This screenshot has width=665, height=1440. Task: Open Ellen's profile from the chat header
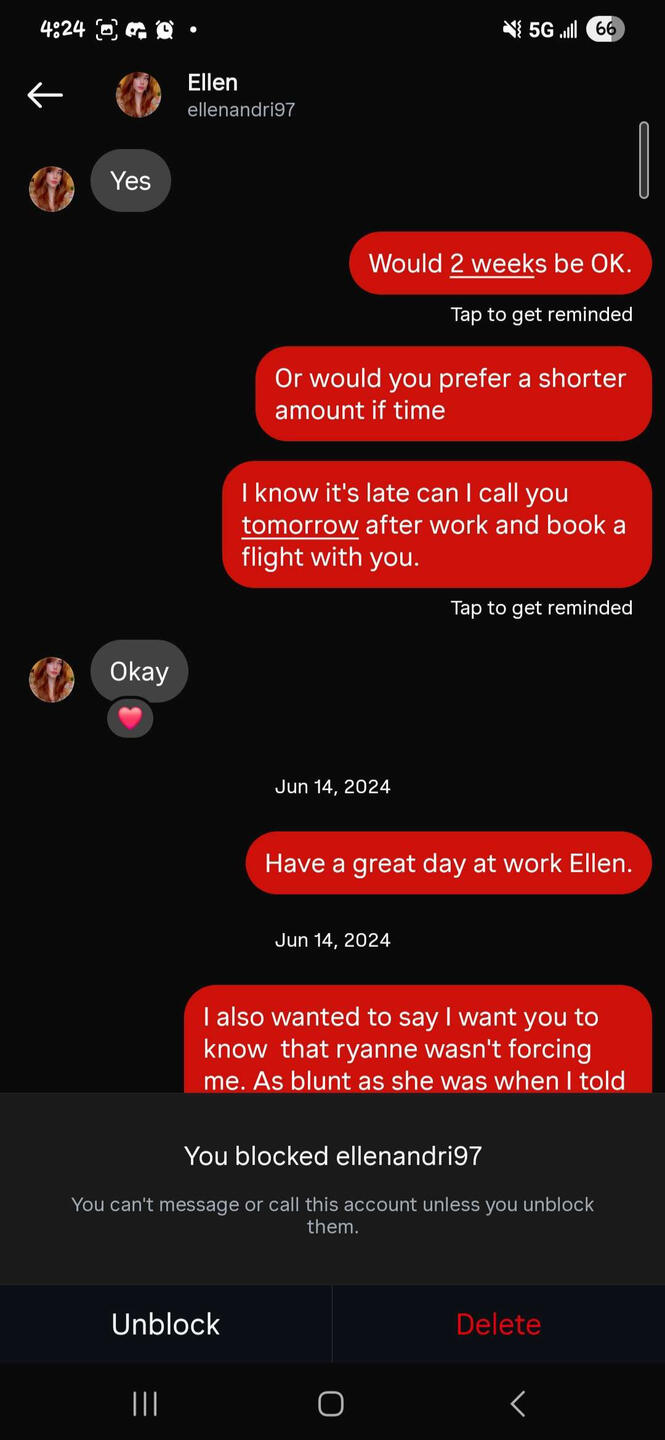pos(212,95)
